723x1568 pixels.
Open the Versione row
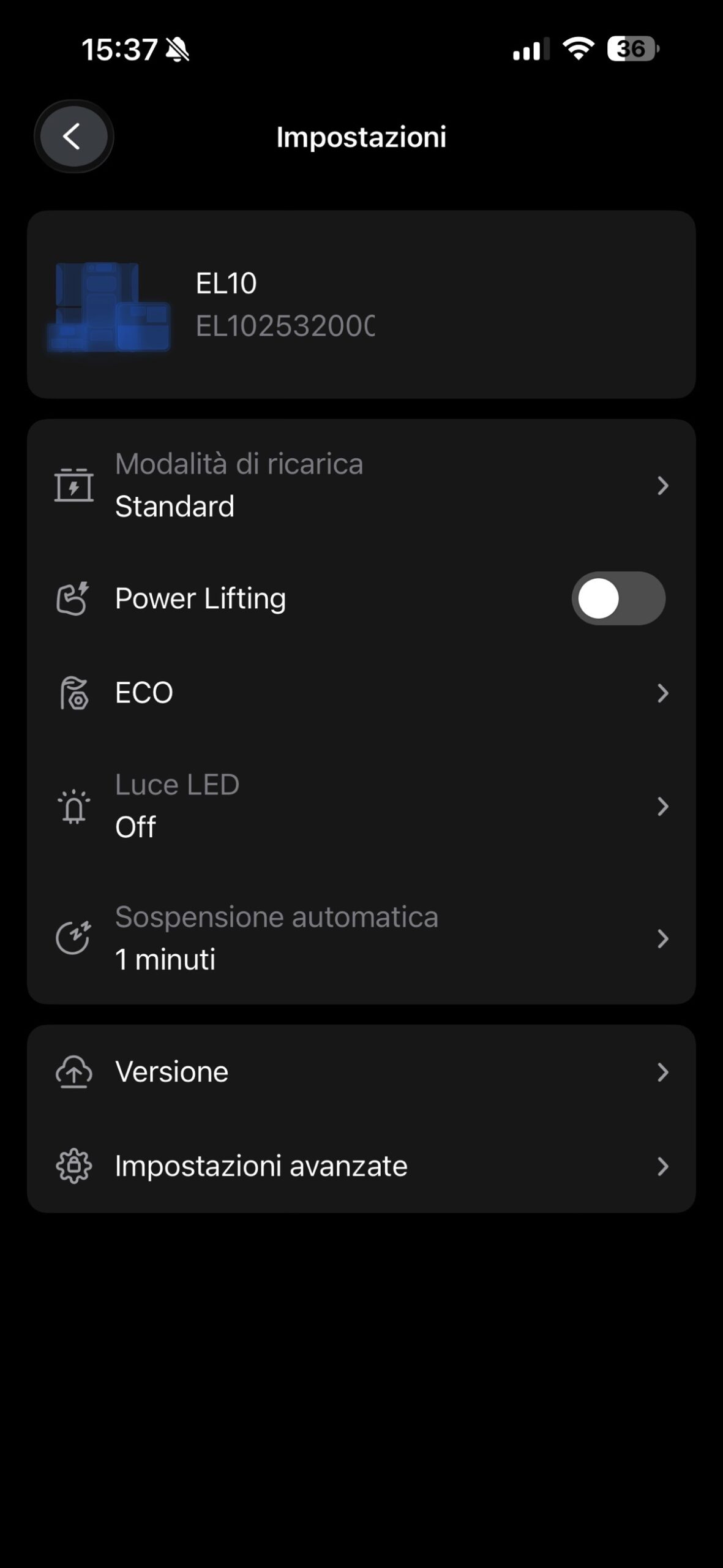[361, 1072]
